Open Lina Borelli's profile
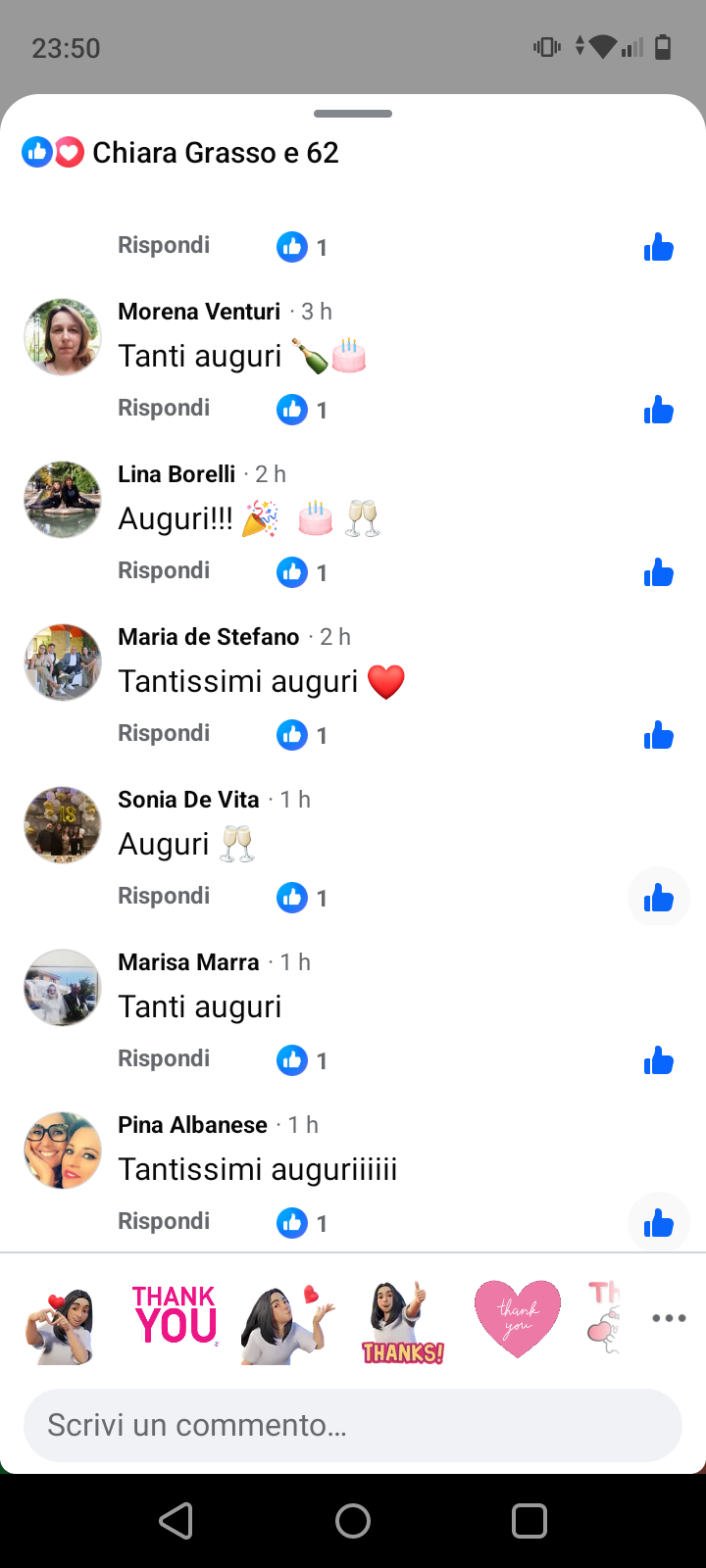Screen dimensions: 706x1568 click(x=176, y=474)
